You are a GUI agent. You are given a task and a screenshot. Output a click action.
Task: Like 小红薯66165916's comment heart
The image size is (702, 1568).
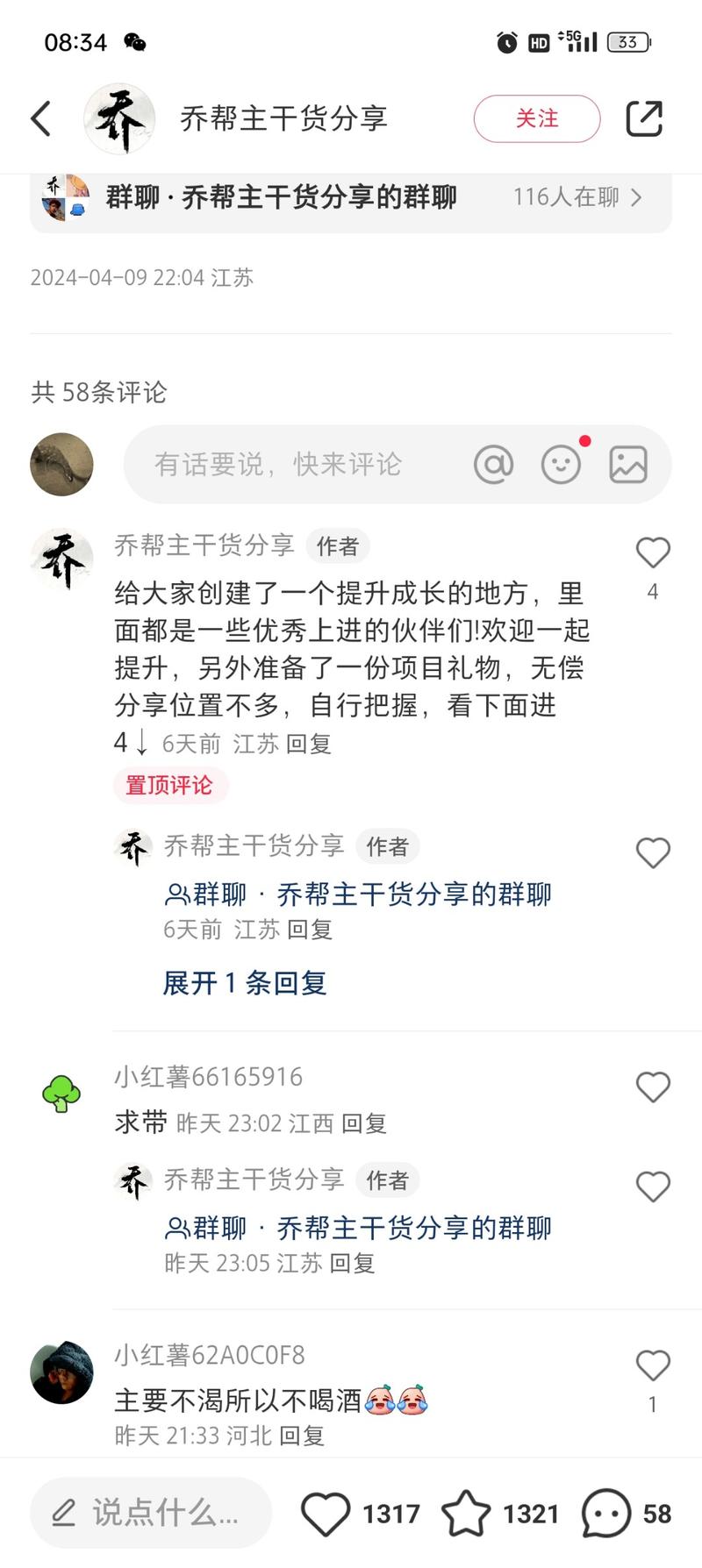[x=653, y=1087]
